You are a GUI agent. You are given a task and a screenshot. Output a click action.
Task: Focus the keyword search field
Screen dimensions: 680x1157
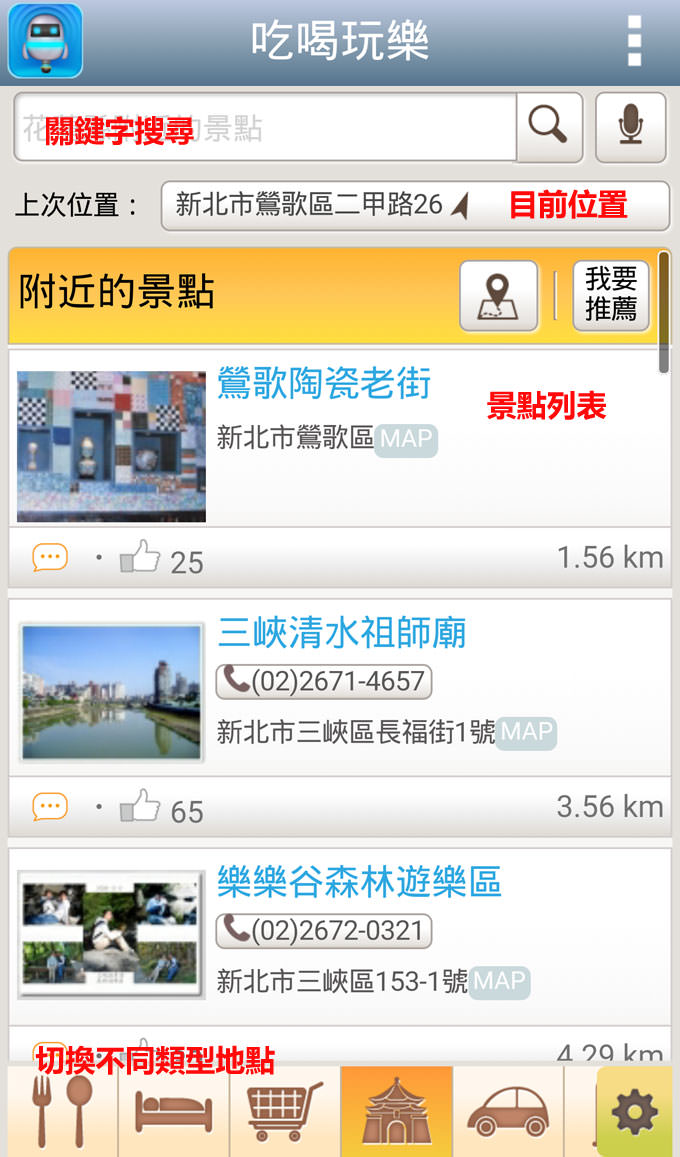[265, 128]
